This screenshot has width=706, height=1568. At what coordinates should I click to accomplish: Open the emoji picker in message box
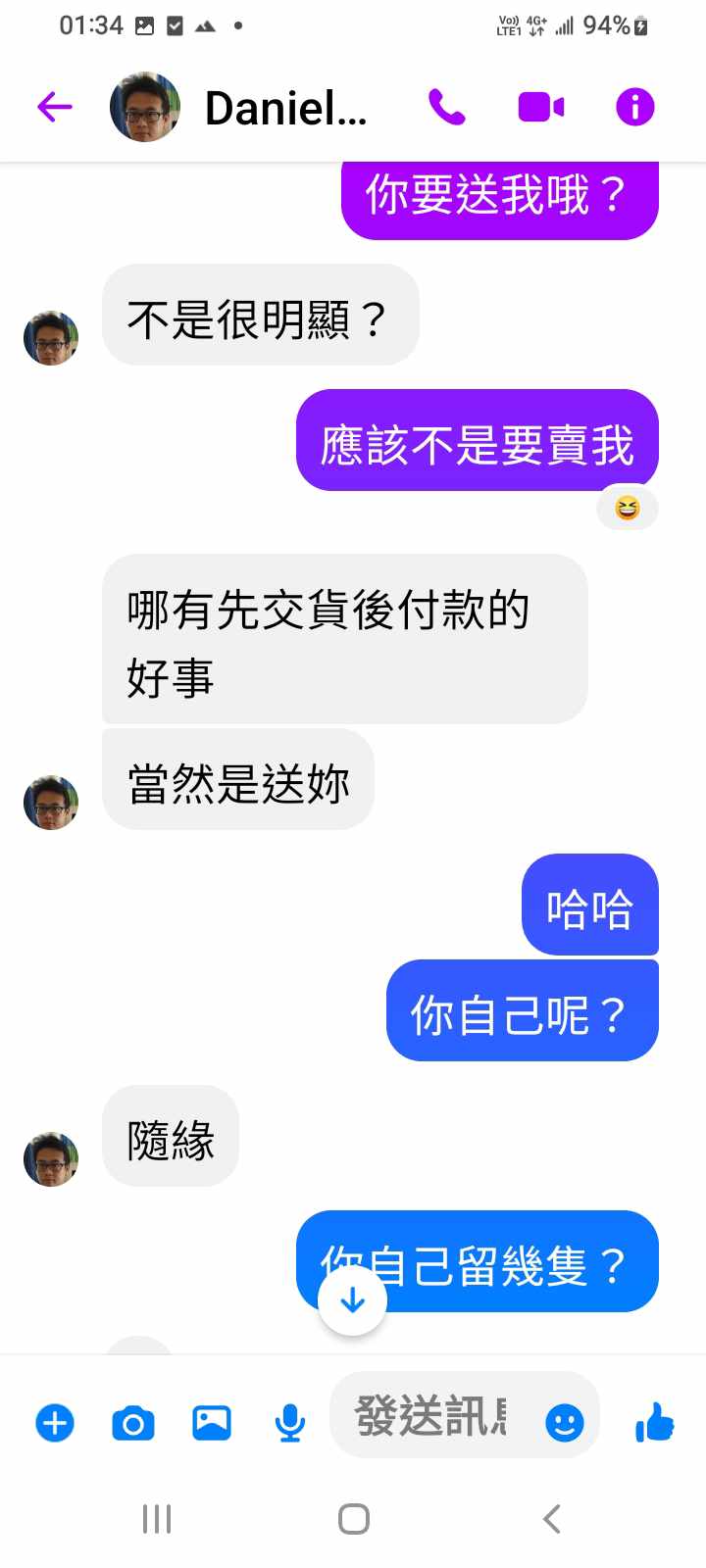click(x=564, y=1422)
